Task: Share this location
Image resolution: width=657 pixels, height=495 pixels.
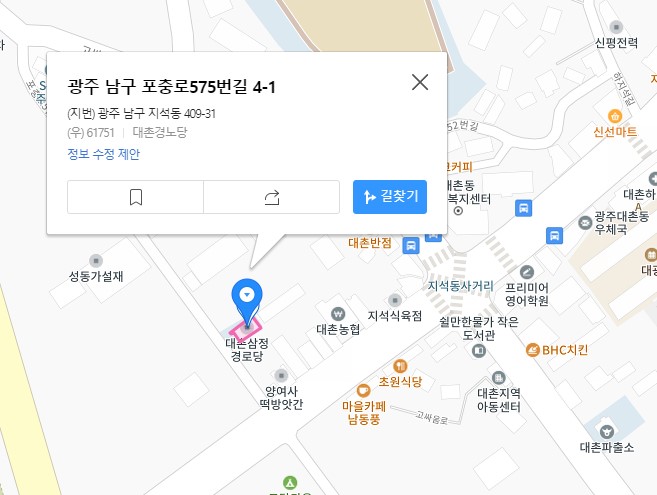Action: pyautogui.click(x=271, y=197)
